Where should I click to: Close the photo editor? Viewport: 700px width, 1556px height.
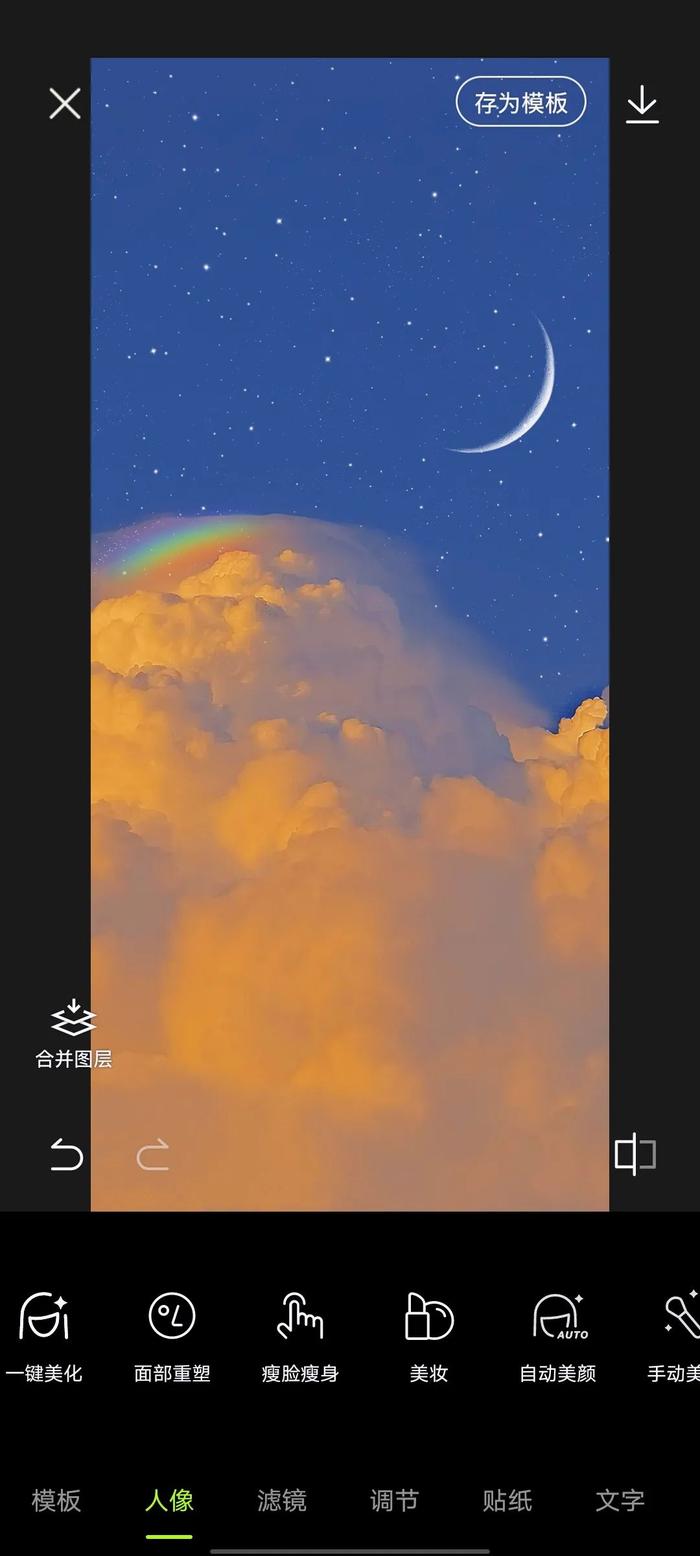(65, 104)
